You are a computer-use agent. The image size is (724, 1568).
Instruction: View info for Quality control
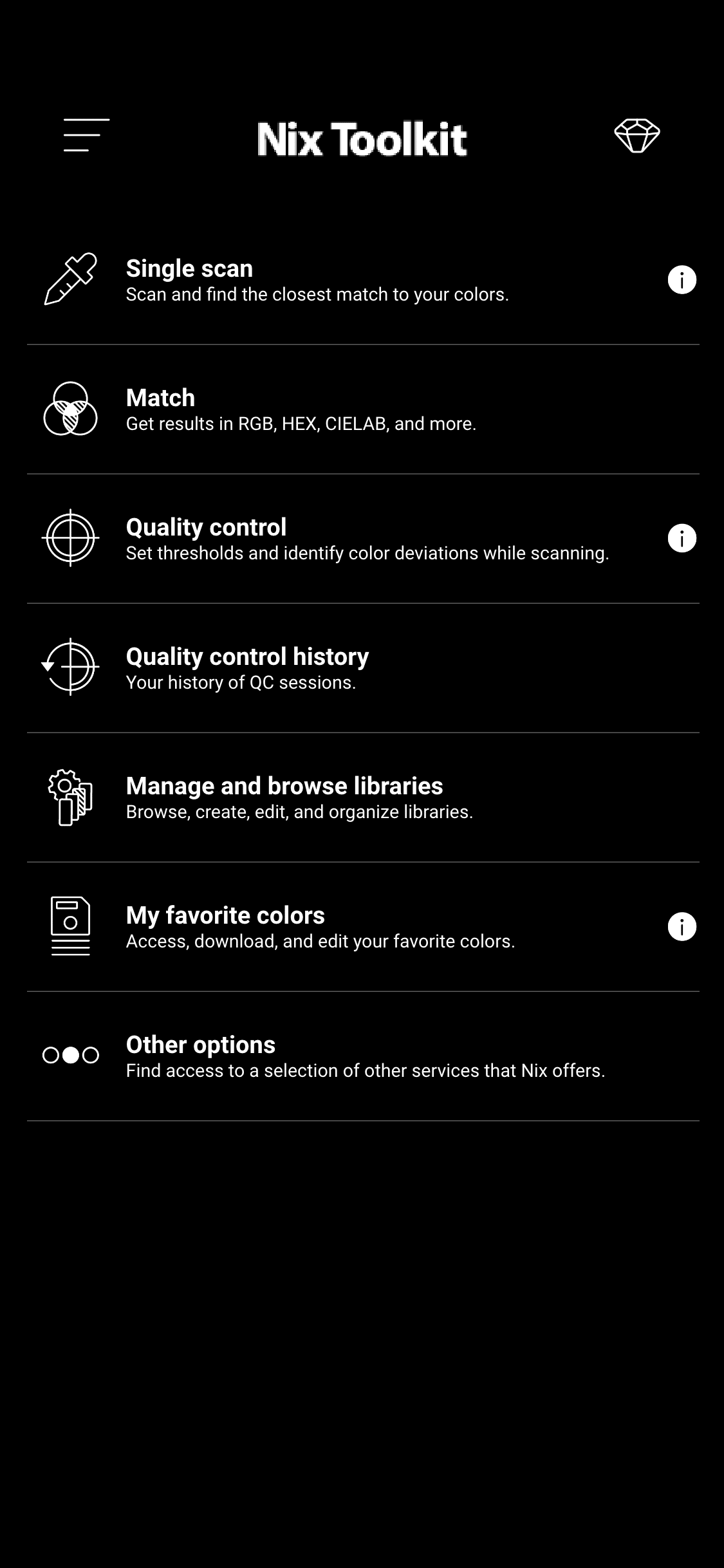click(x=682, y=538)
